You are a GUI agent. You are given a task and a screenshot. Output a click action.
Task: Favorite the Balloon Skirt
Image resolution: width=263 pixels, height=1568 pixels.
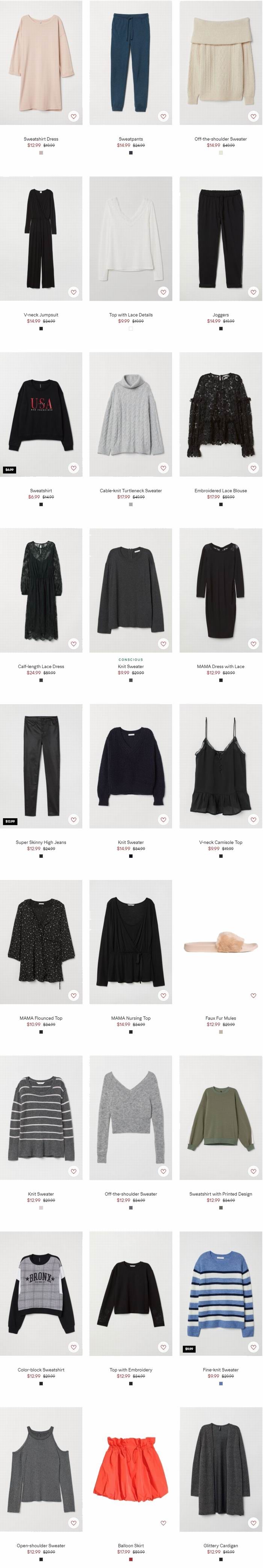click(163, 1523)
